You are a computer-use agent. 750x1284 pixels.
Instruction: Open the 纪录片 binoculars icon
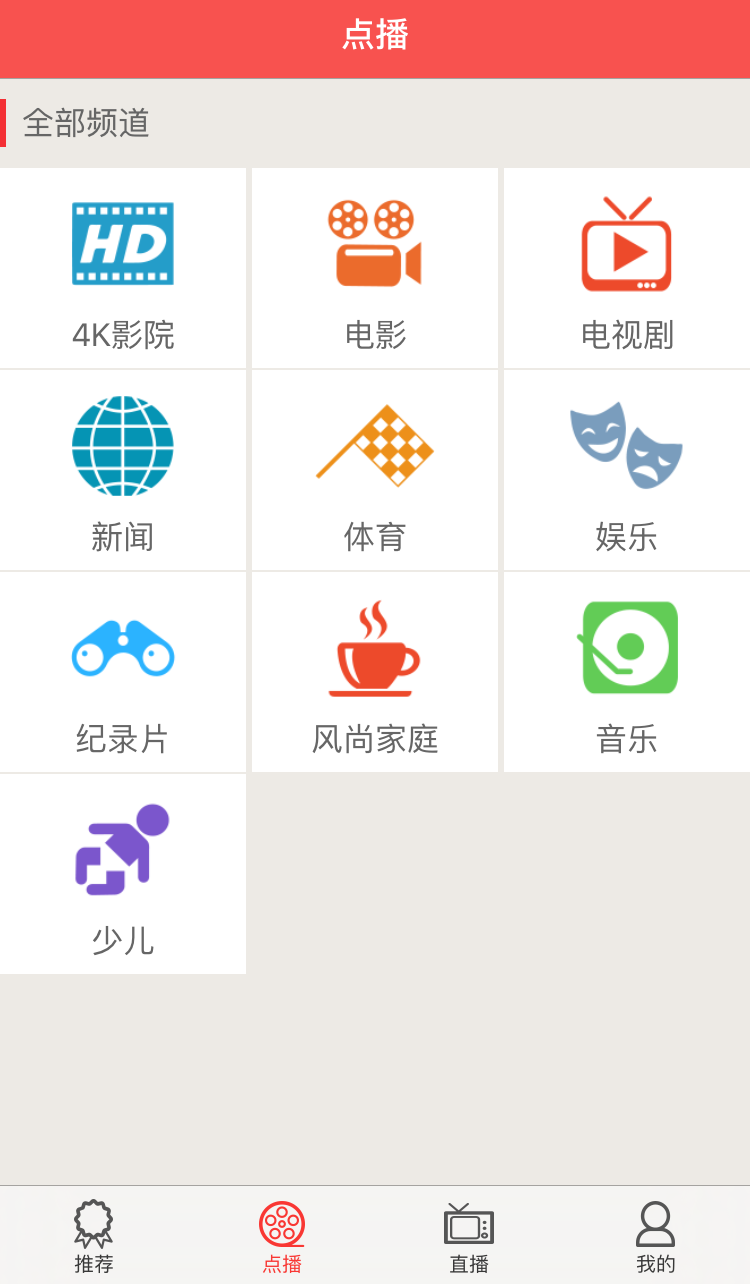tap(122, 647)
